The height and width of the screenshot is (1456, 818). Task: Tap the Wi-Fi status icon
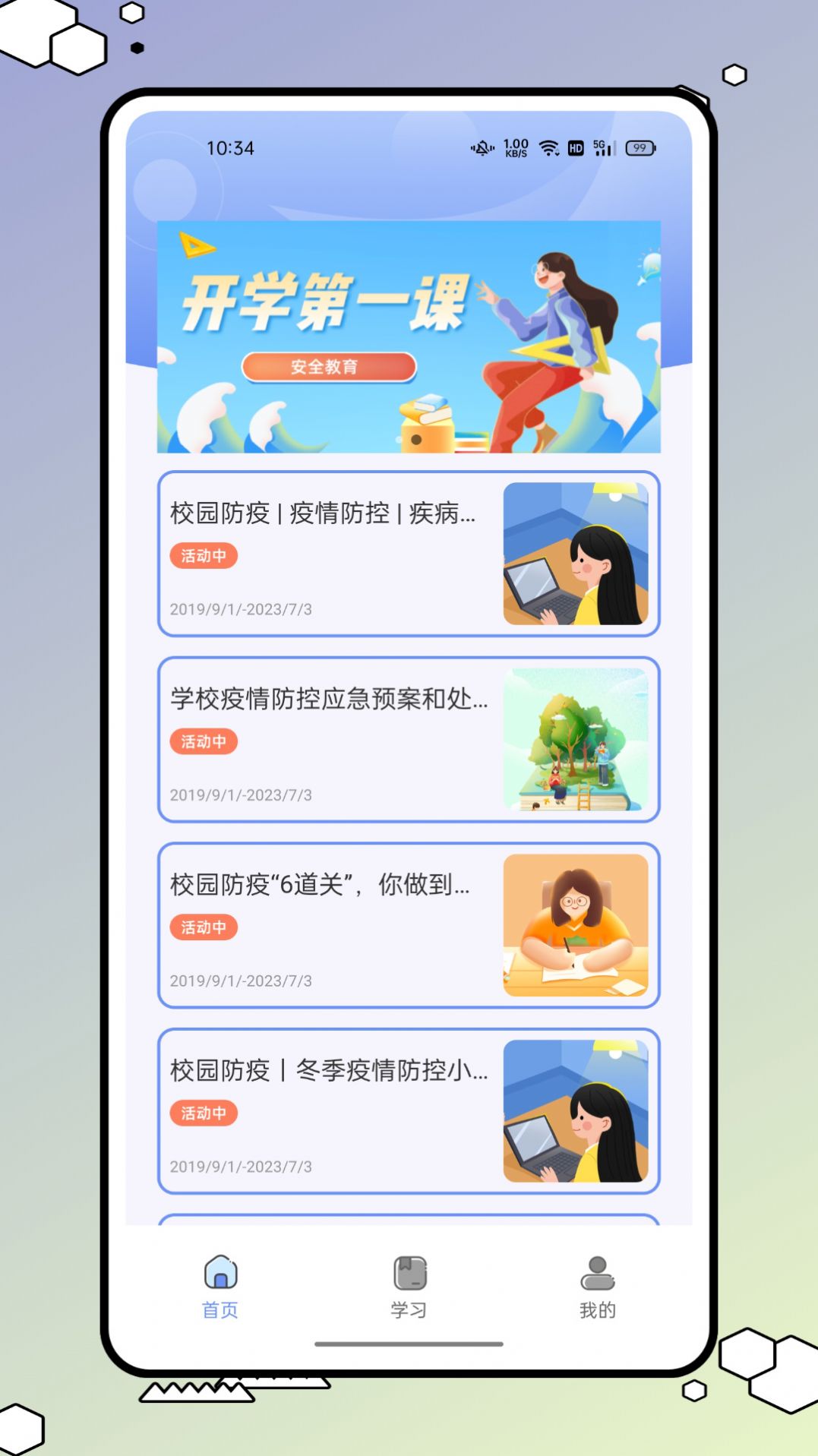click(x=548, y=147)
